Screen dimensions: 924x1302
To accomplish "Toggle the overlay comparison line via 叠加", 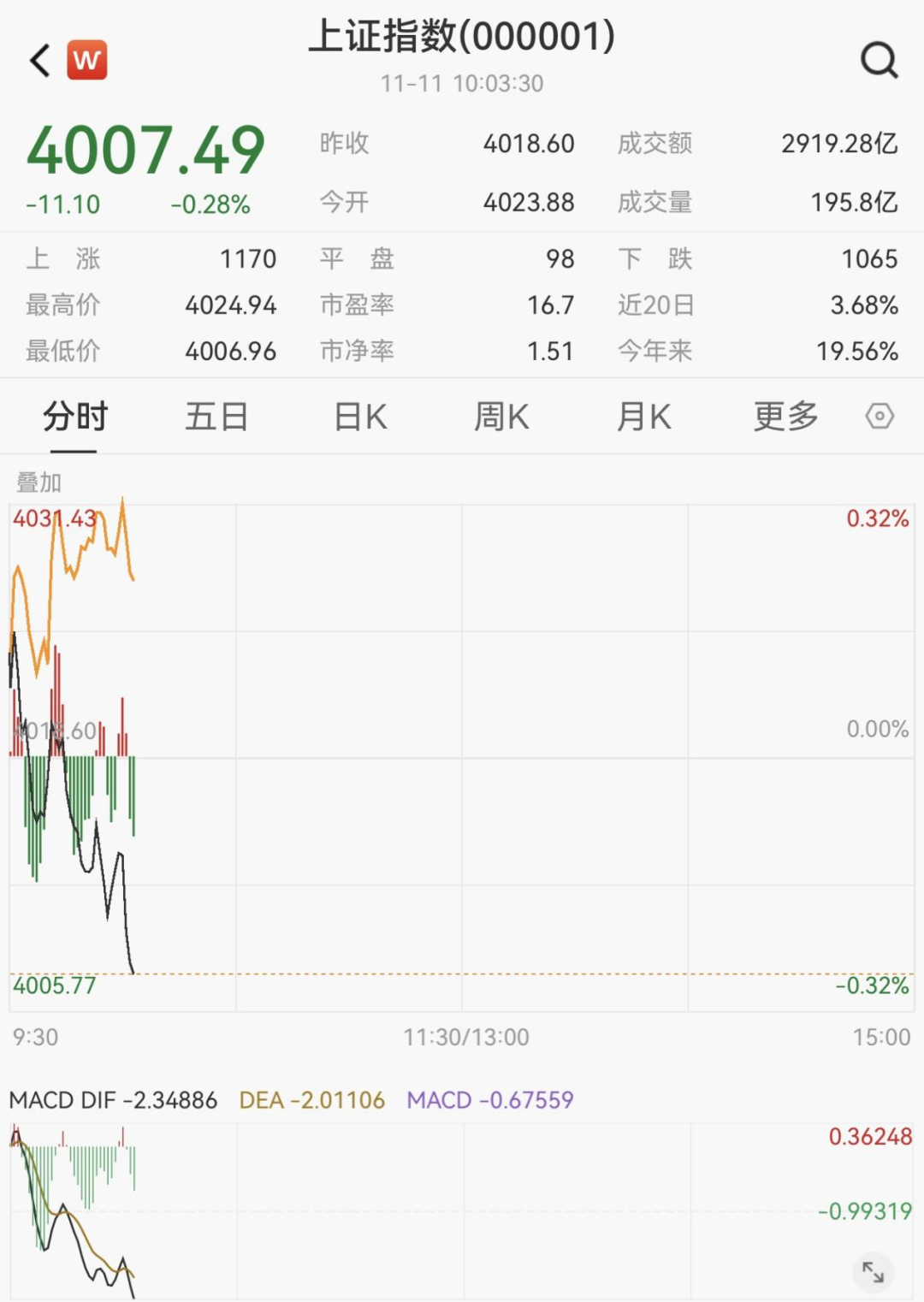I will click(x=38, y=482).
